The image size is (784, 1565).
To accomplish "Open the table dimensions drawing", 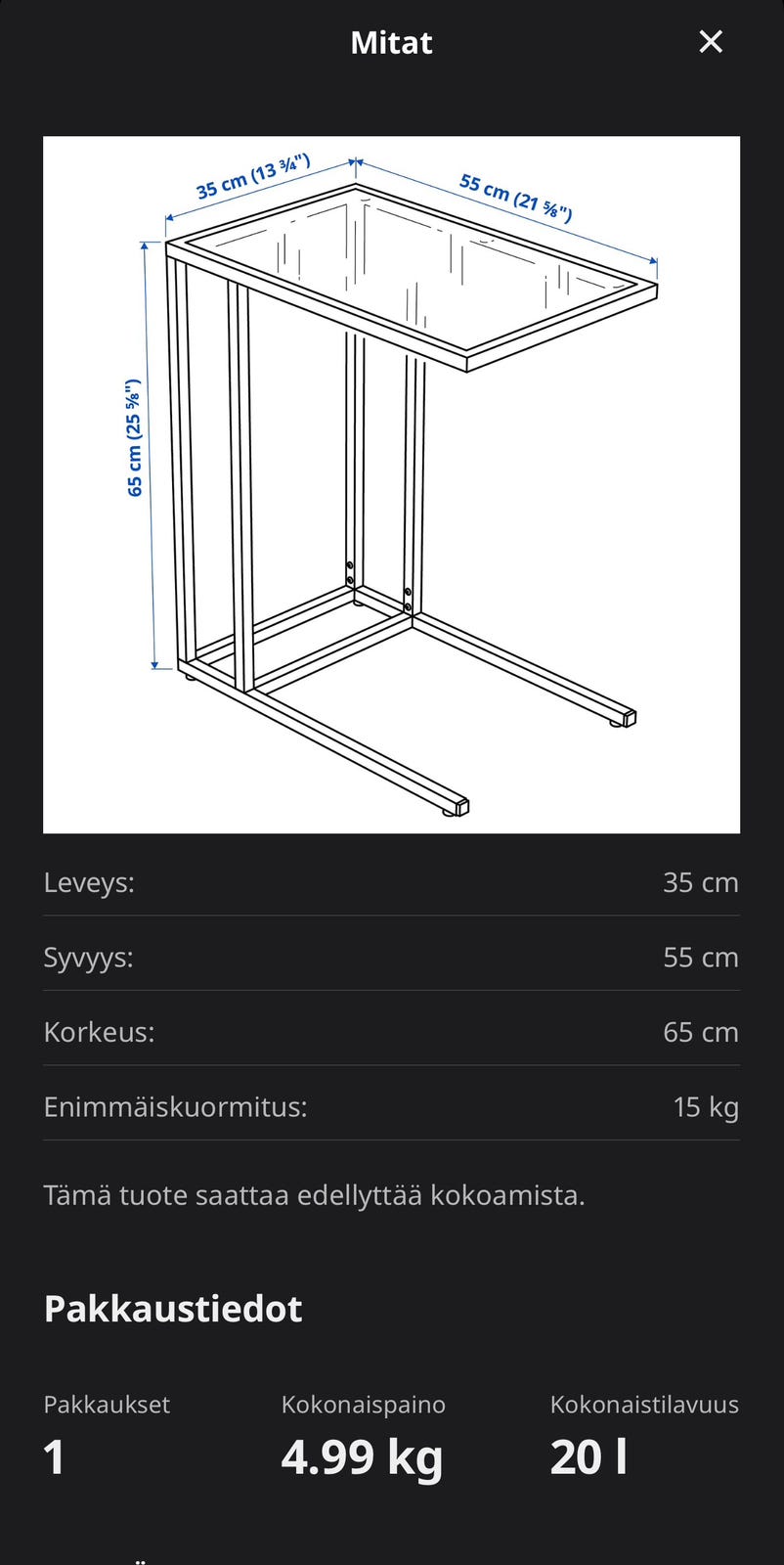I will tap(391, 485).
